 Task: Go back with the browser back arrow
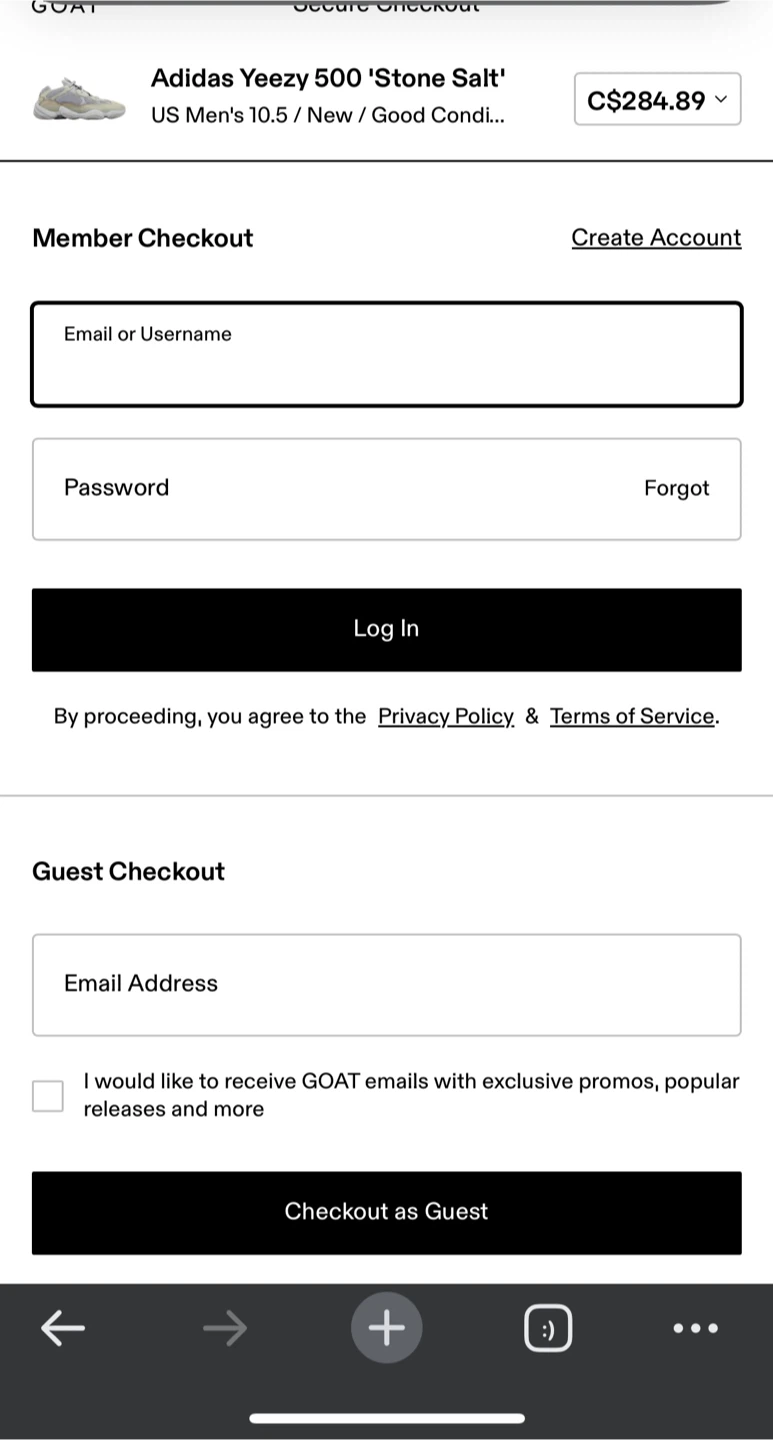[x=63, y=1328]
